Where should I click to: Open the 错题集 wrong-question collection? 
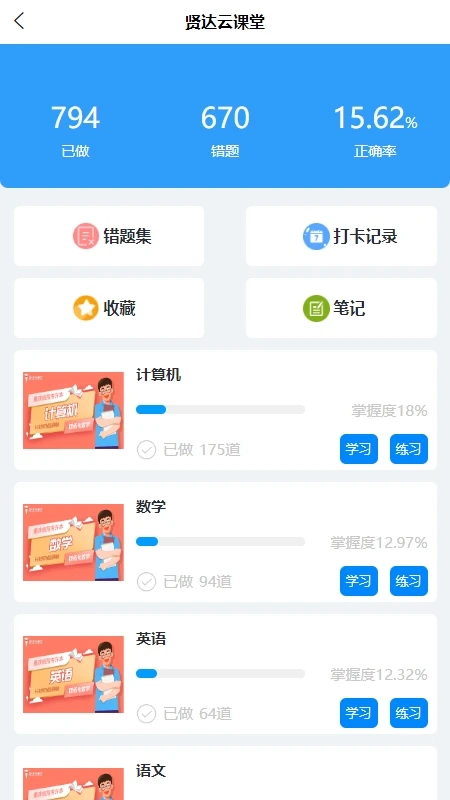(109, 236)
